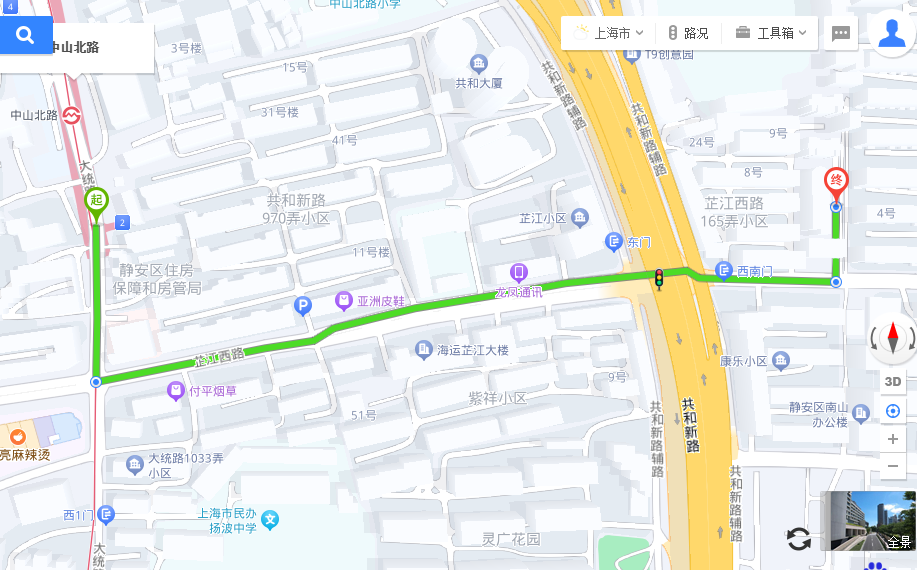The width and height of the screenshot is (917, 570).
Task: Open 中山北路 metro station marker
Action: 72,116
